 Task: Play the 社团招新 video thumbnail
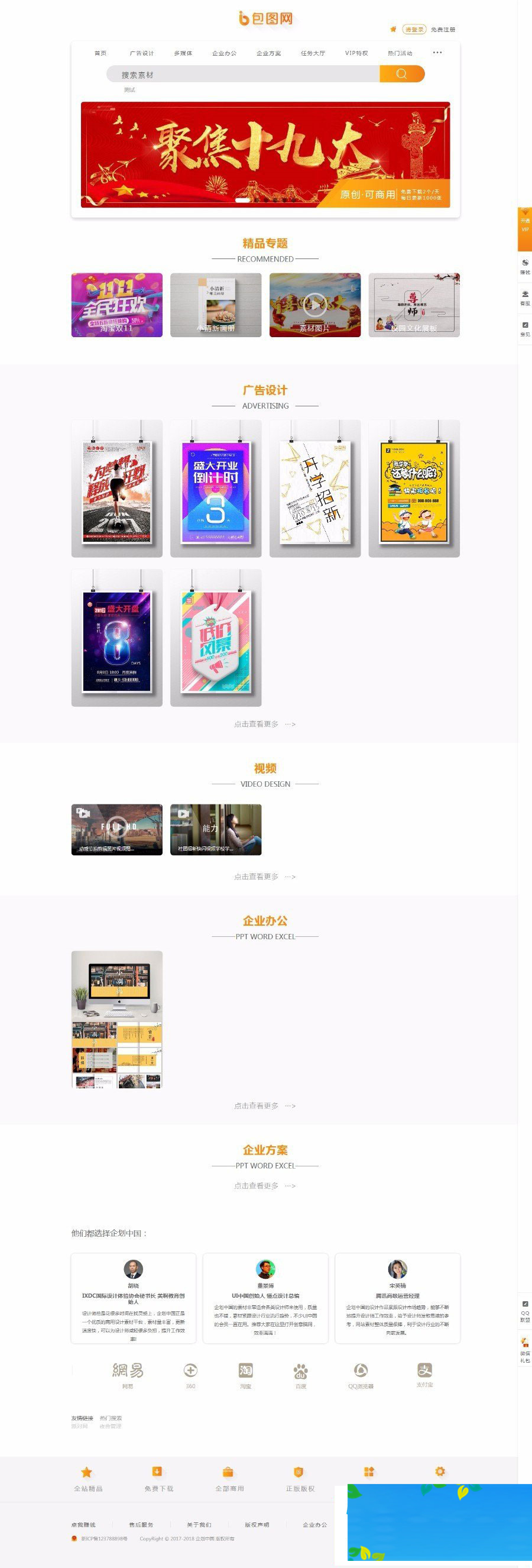216,829
